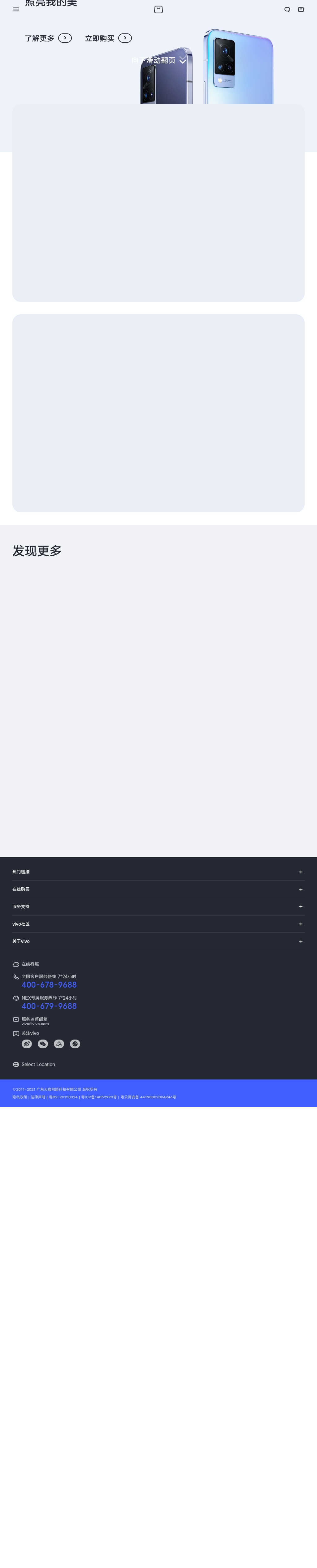
Task: Tap the search icon in the header
Action: point(287,9)
